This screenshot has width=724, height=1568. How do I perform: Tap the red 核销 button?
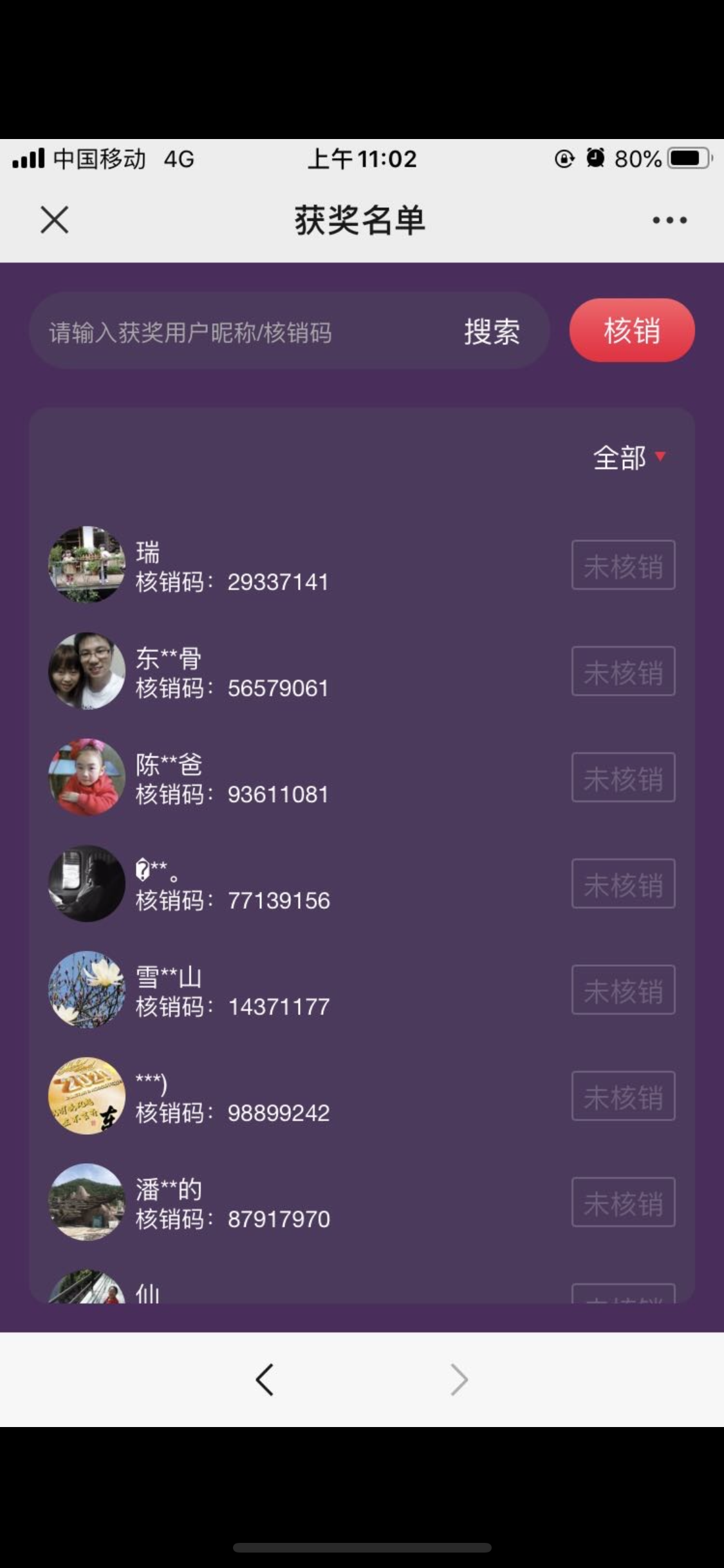click(631, 330)
